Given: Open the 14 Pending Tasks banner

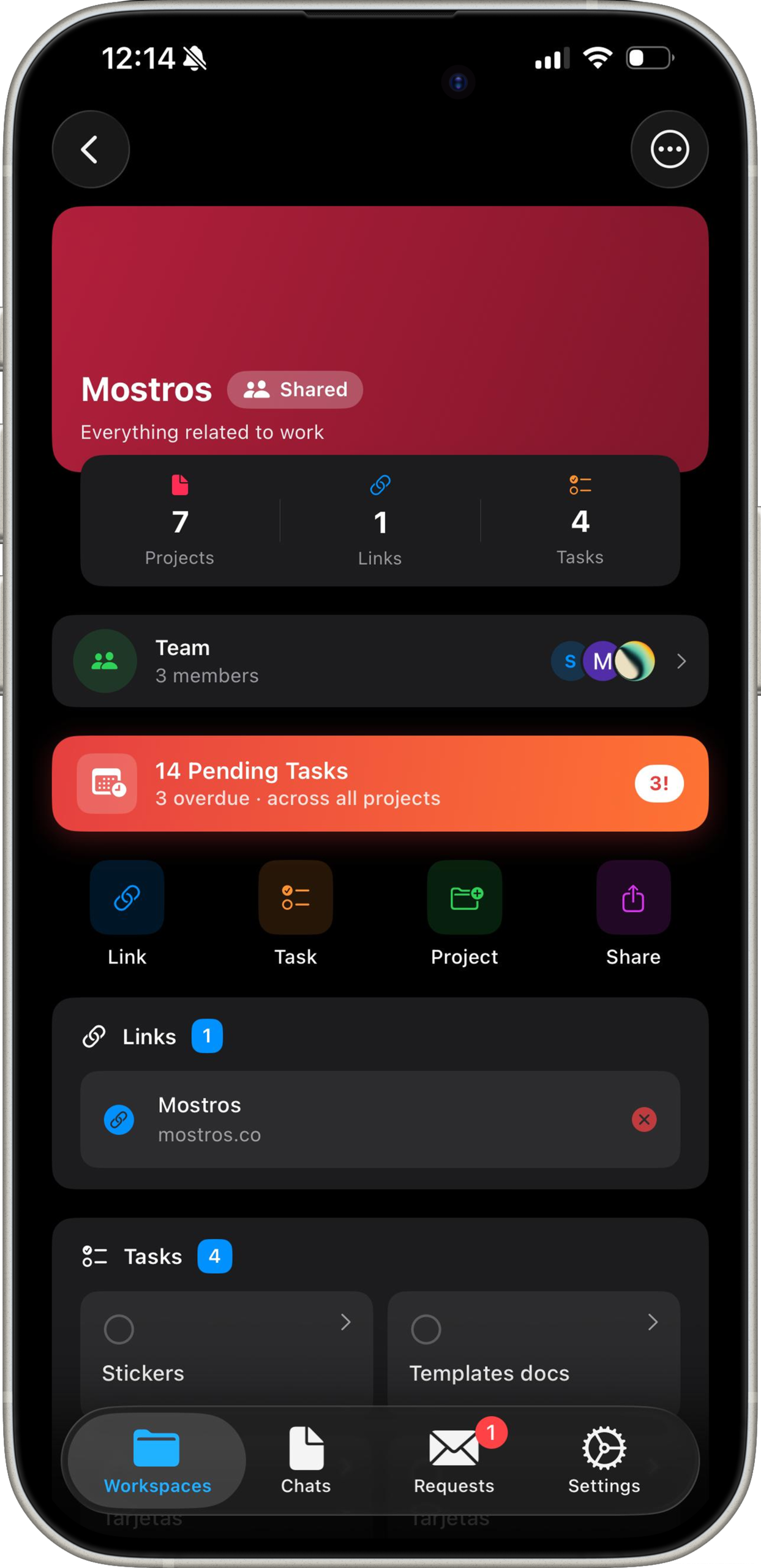Looking at the screenshot, I should [x=380, y=783].
